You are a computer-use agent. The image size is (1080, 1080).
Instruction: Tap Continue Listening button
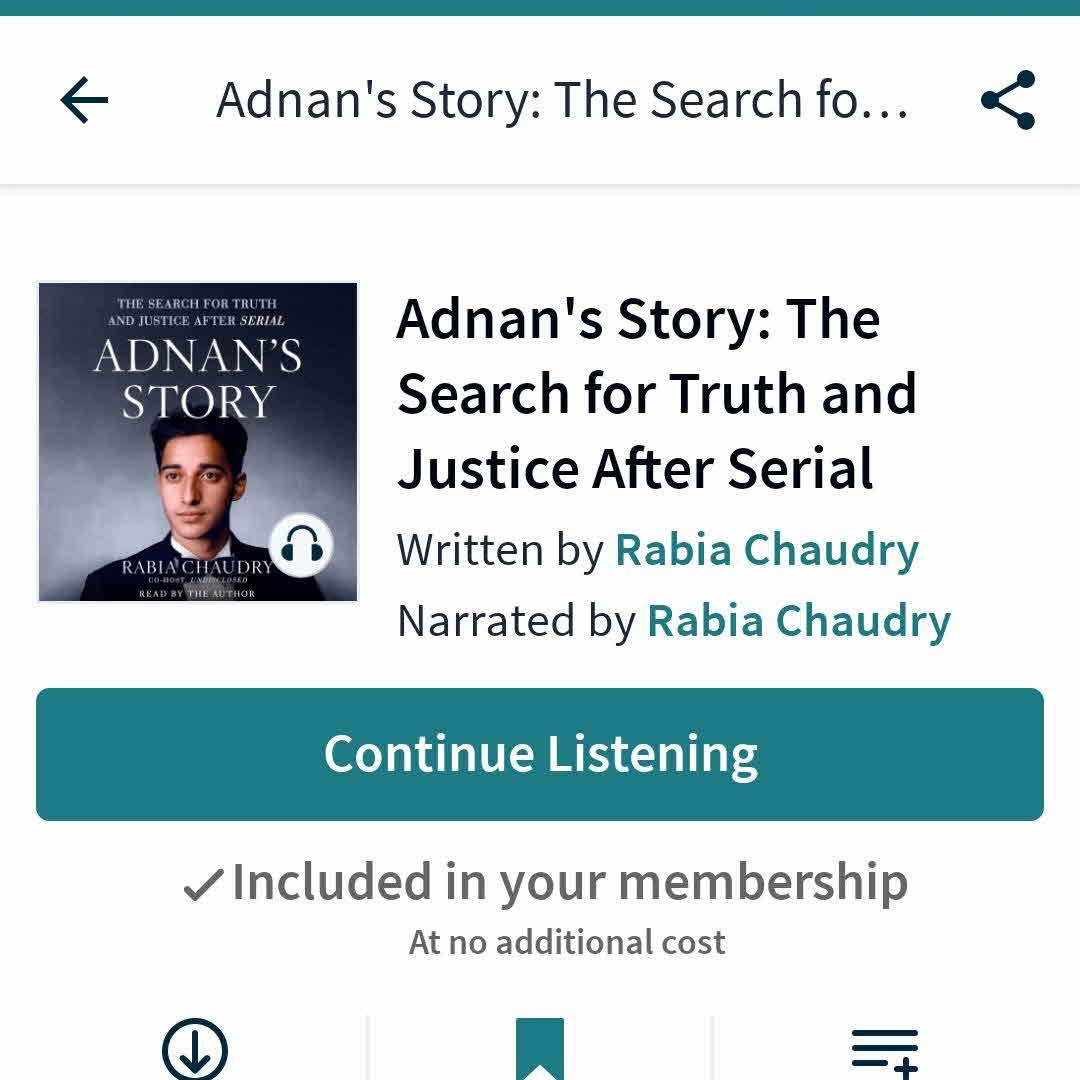coord(540,754)
